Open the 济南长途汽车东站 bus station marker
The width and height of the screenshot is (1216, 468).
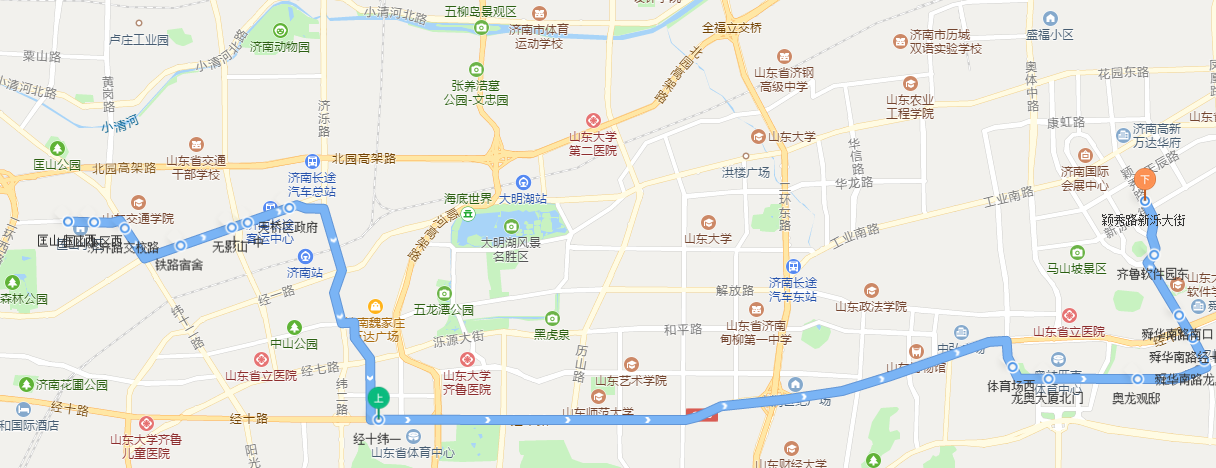[x=793, y=266]
